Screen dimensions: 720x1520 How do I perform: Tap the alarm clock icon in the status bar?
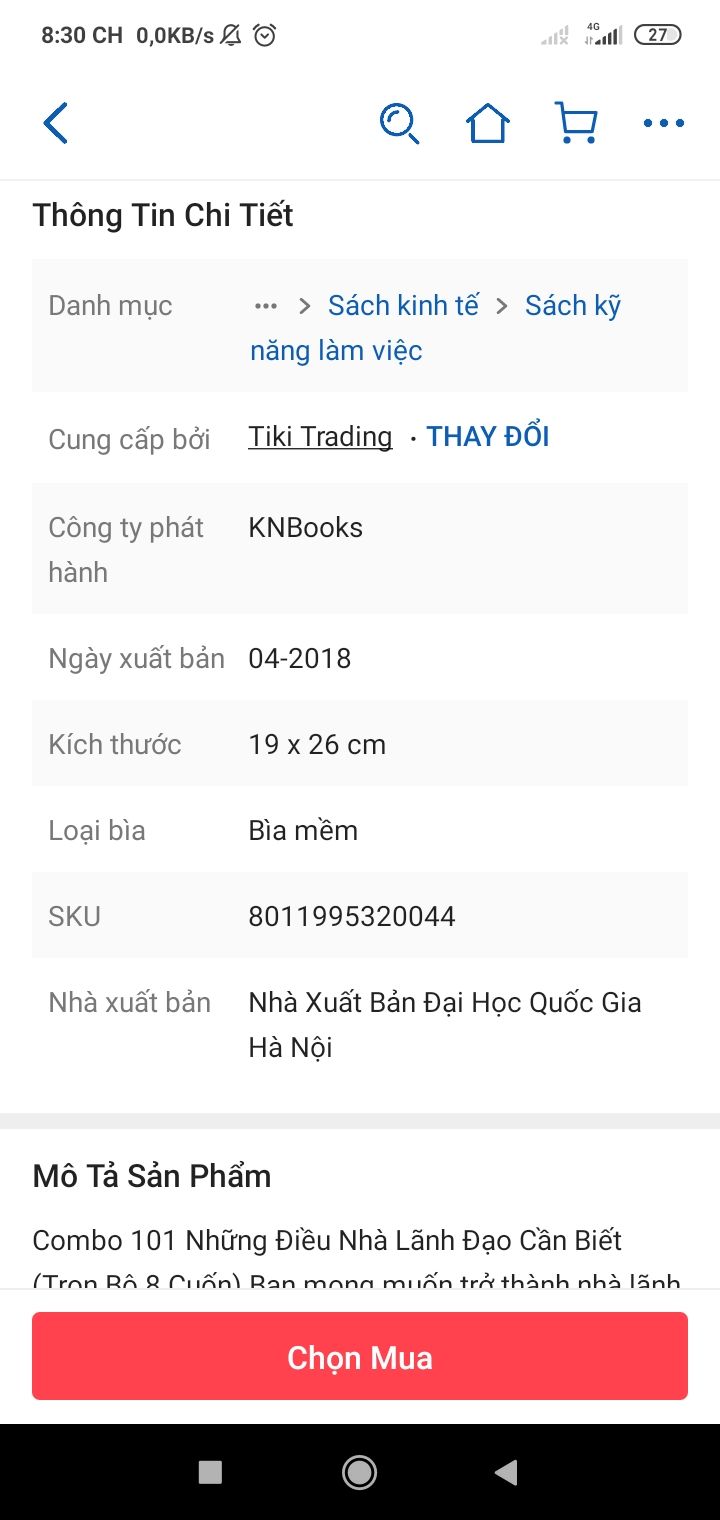(263, 33)
